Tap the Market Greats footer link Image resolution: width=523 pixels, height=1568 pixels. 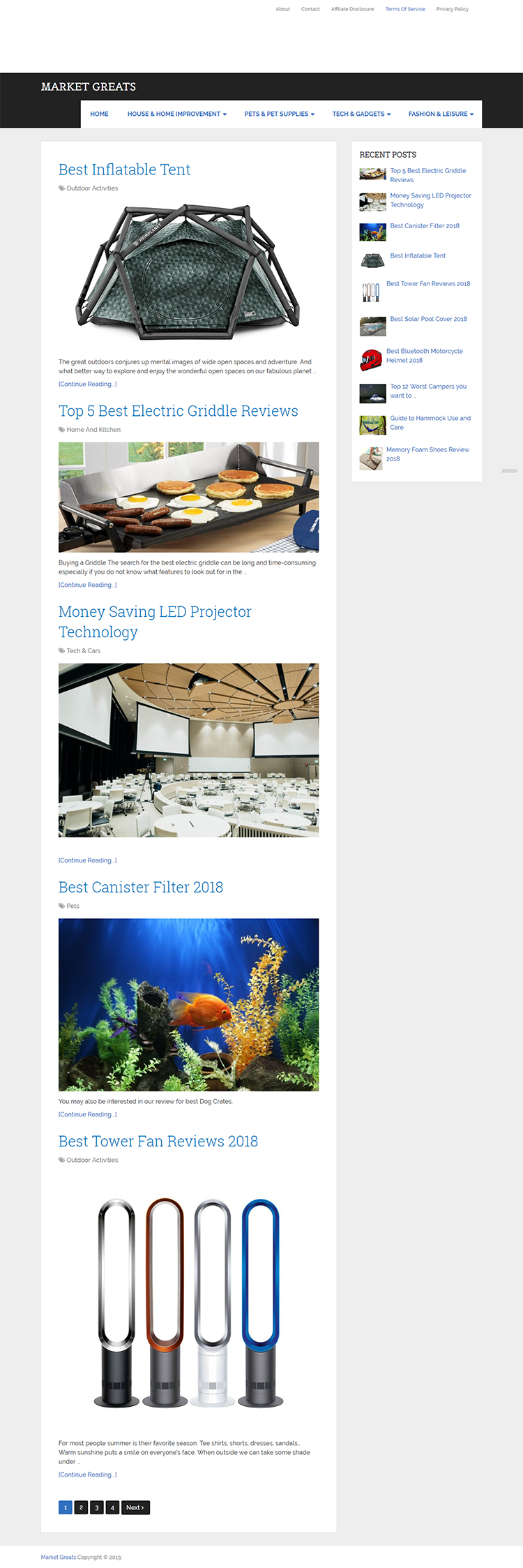pos(58,1557)
